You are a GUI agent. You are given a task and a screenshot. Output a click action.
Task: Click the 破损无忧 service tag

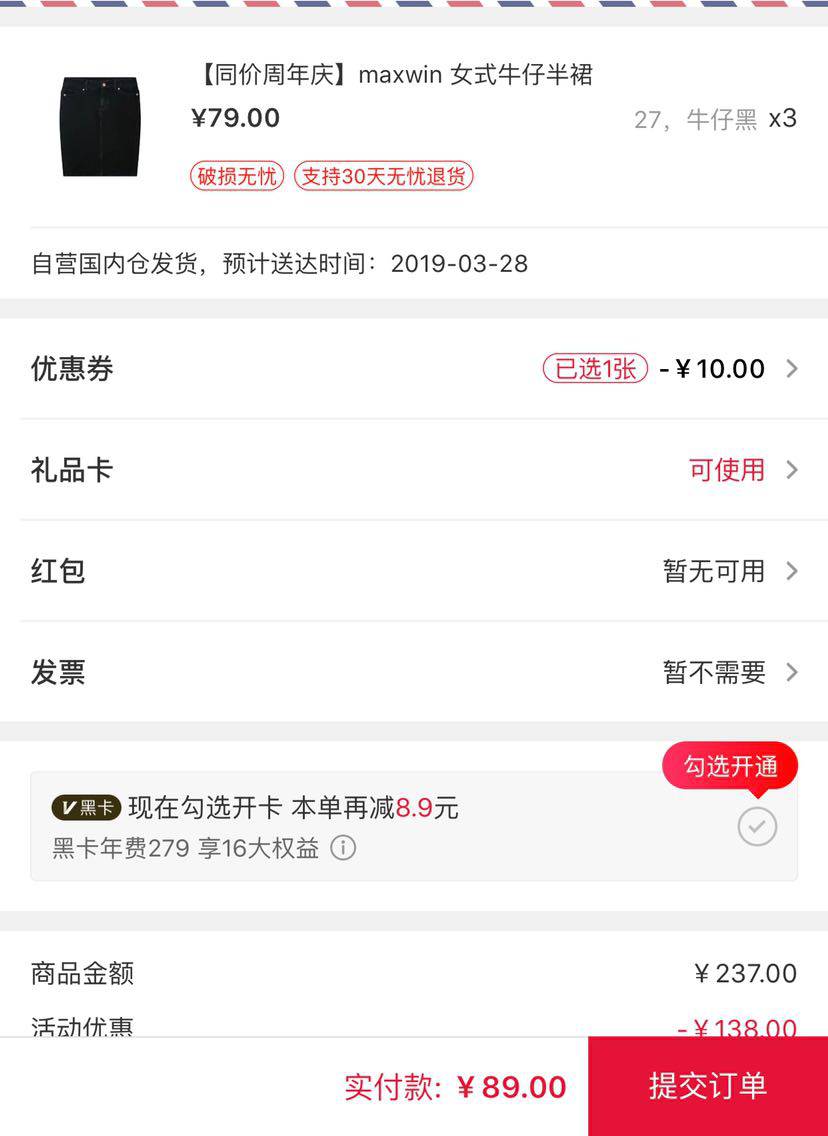236,176
